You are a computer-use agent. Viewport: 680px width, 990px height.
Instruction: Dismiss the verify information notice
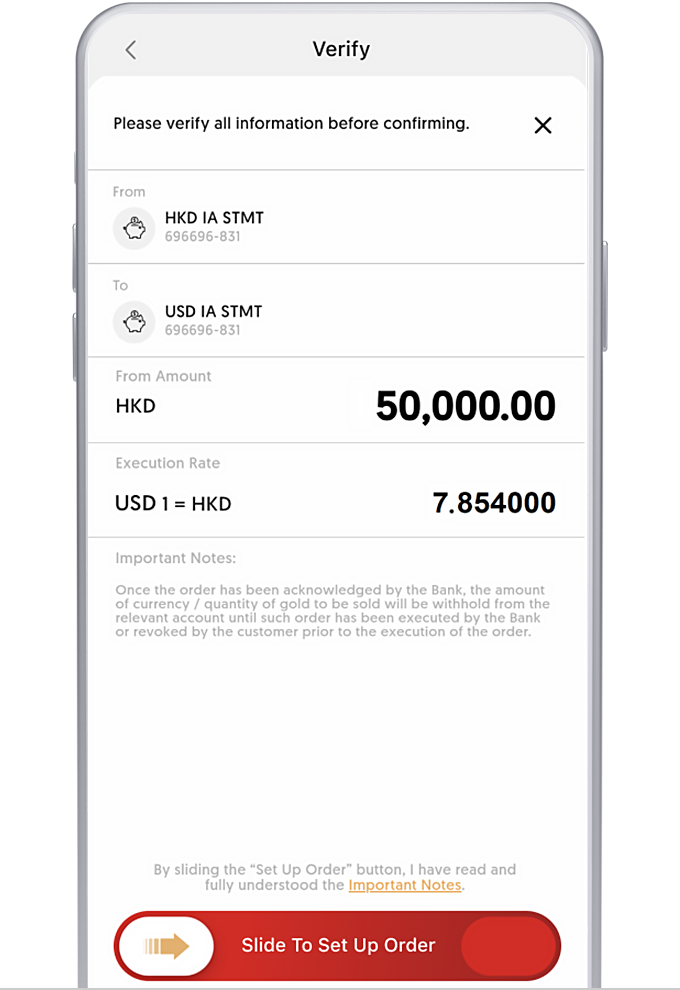click(x=542, y=125)
